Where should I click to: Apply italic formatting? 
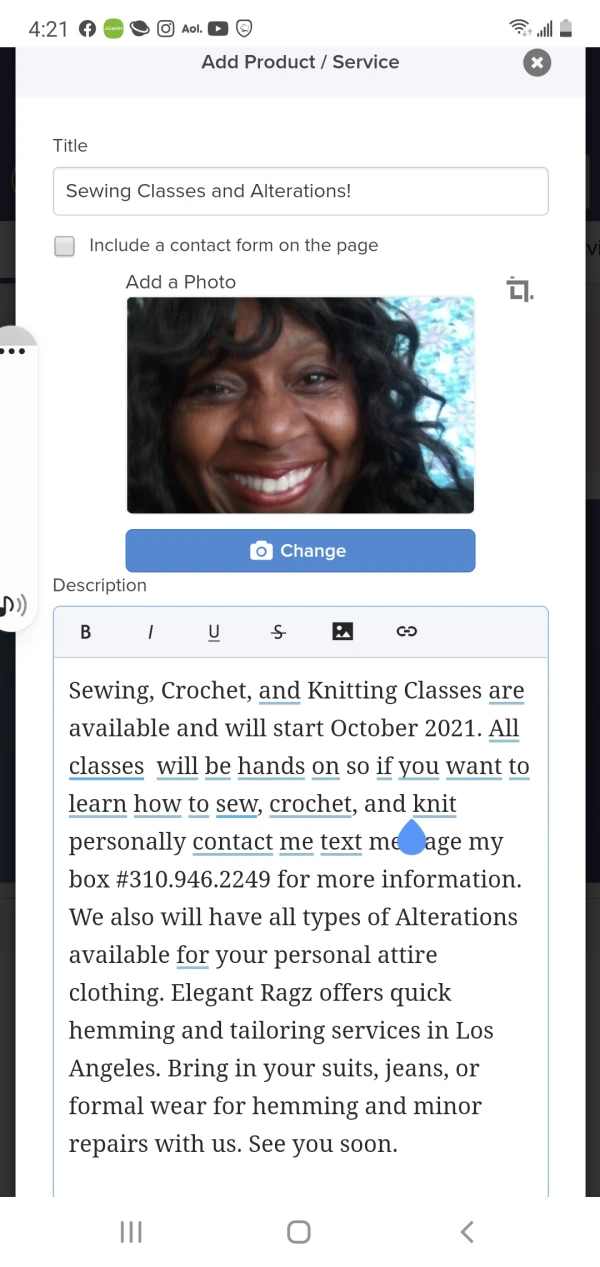pos(150,632)
